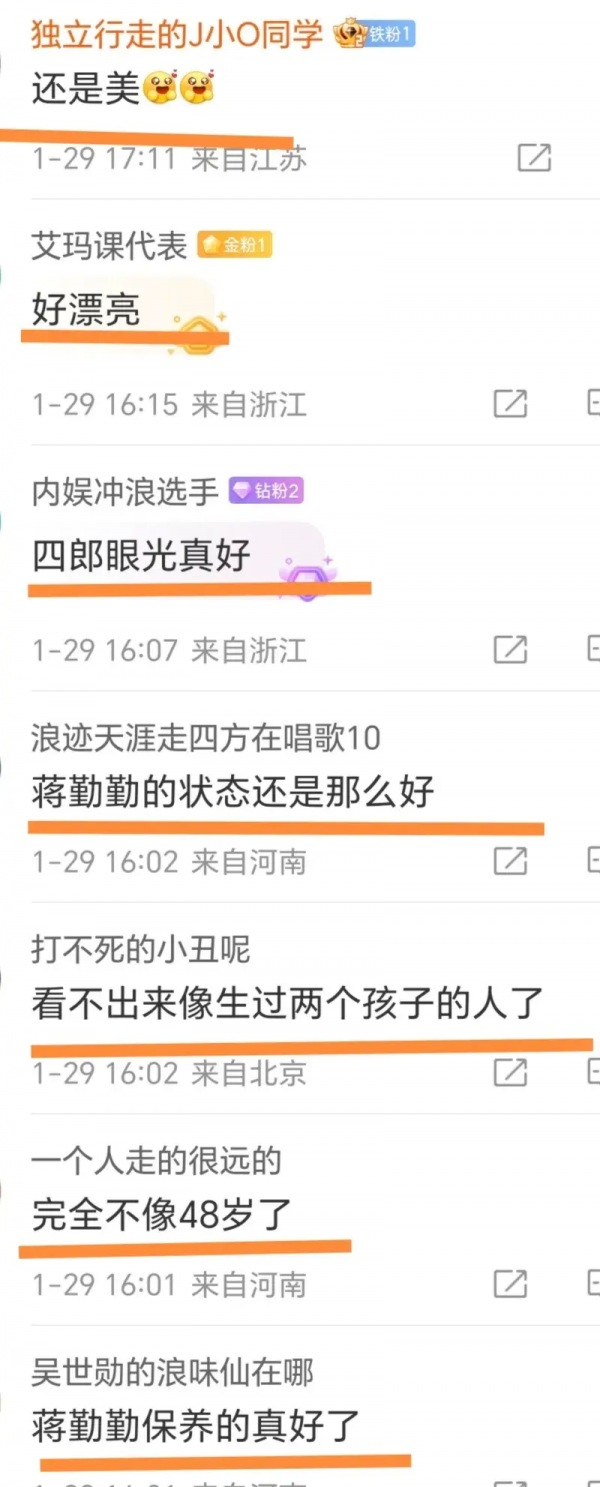Share the 蒋勤勤的状态还是那么好 comment
Viewport: 600px width, 1487px height.
[x=510, y=860]
